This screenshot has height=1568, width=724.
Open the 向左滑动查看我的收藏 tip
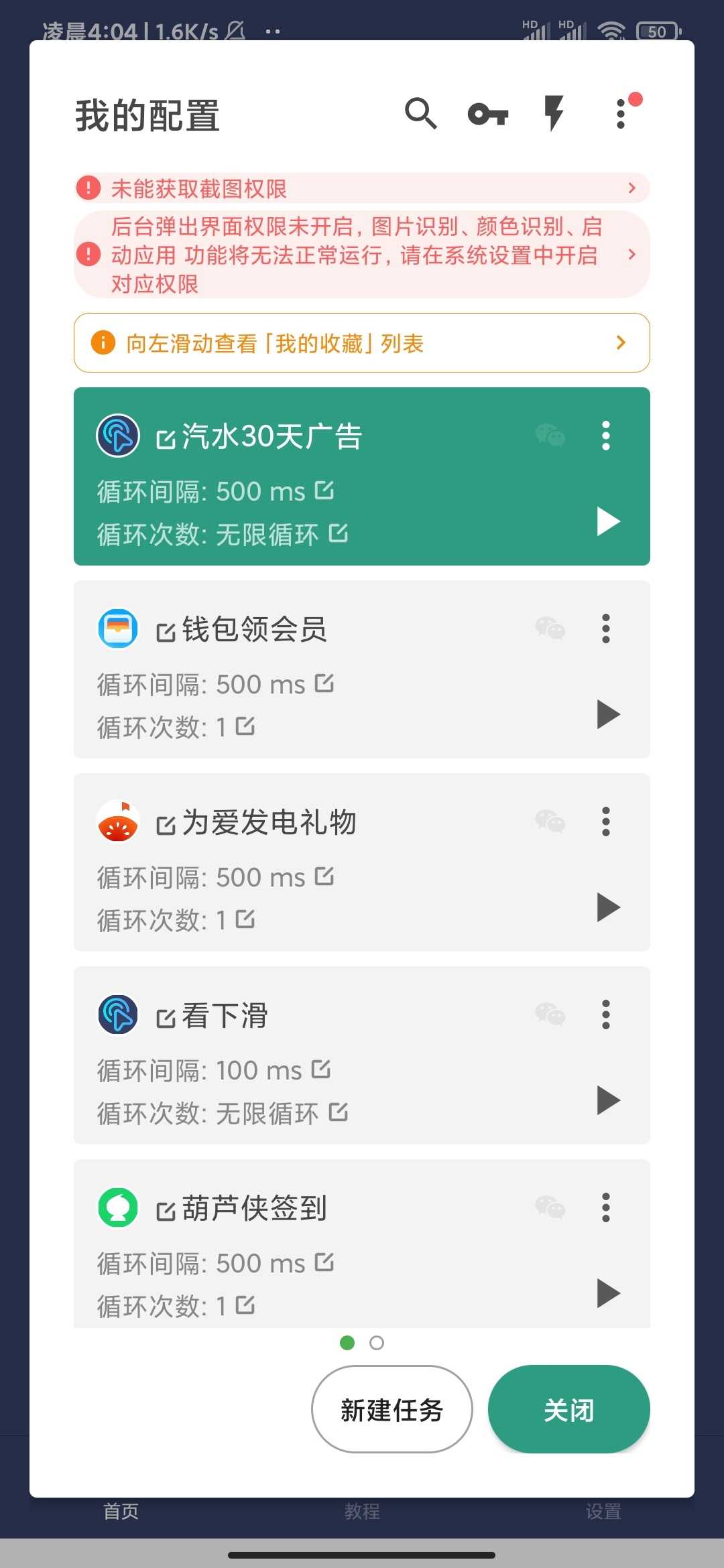click(x=362, y=343)
